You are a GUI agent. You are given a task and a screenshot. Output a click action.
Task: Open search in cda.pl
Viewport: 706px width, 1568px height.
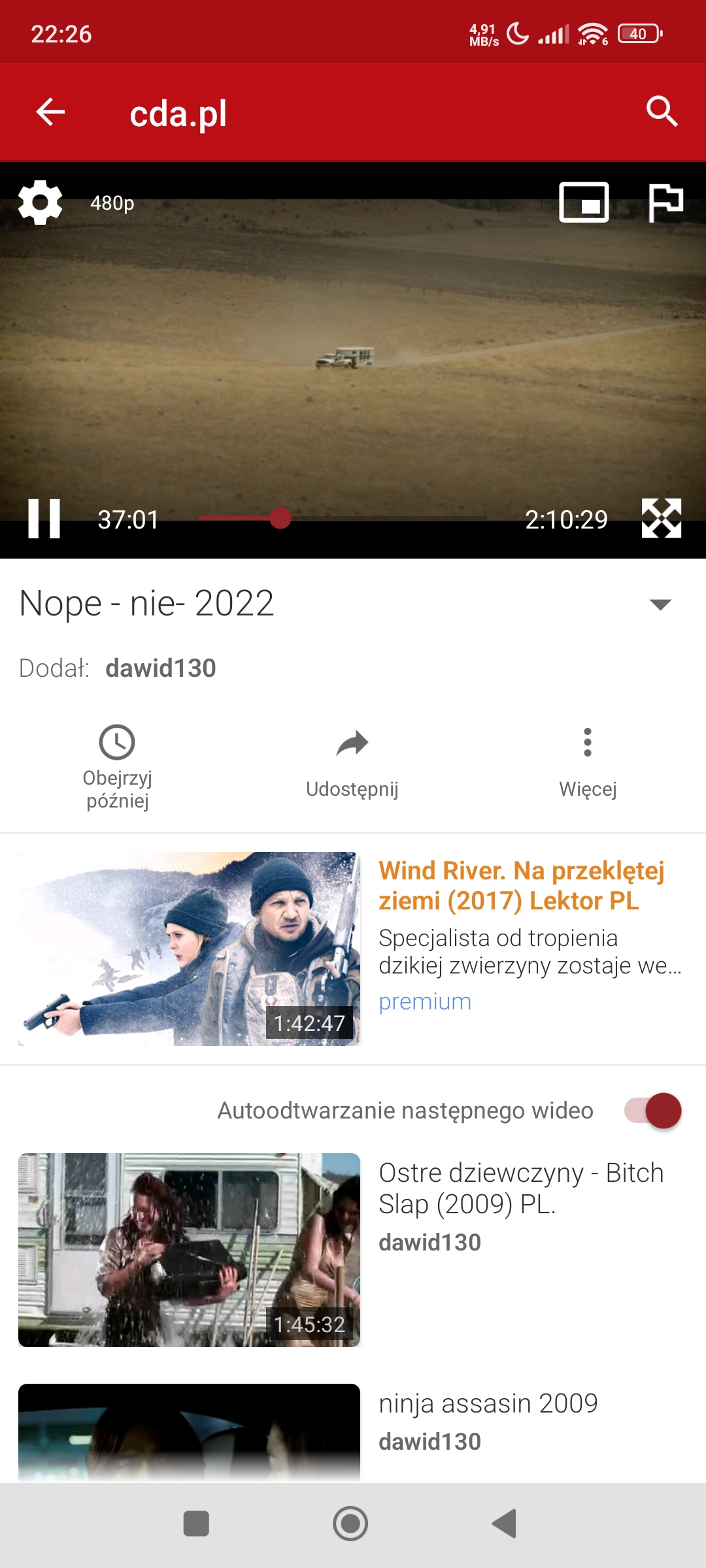pyautogui.click(x=662, y=112)
